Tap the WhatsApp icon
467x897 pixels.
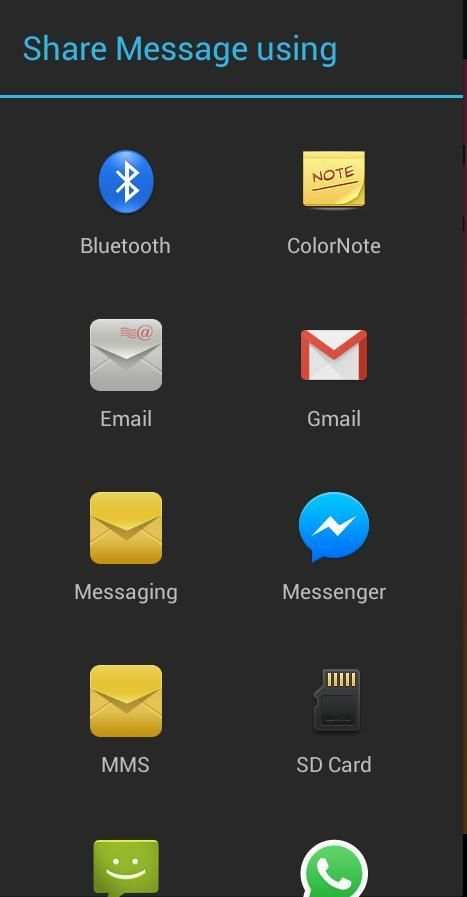[x=334, y=868]
